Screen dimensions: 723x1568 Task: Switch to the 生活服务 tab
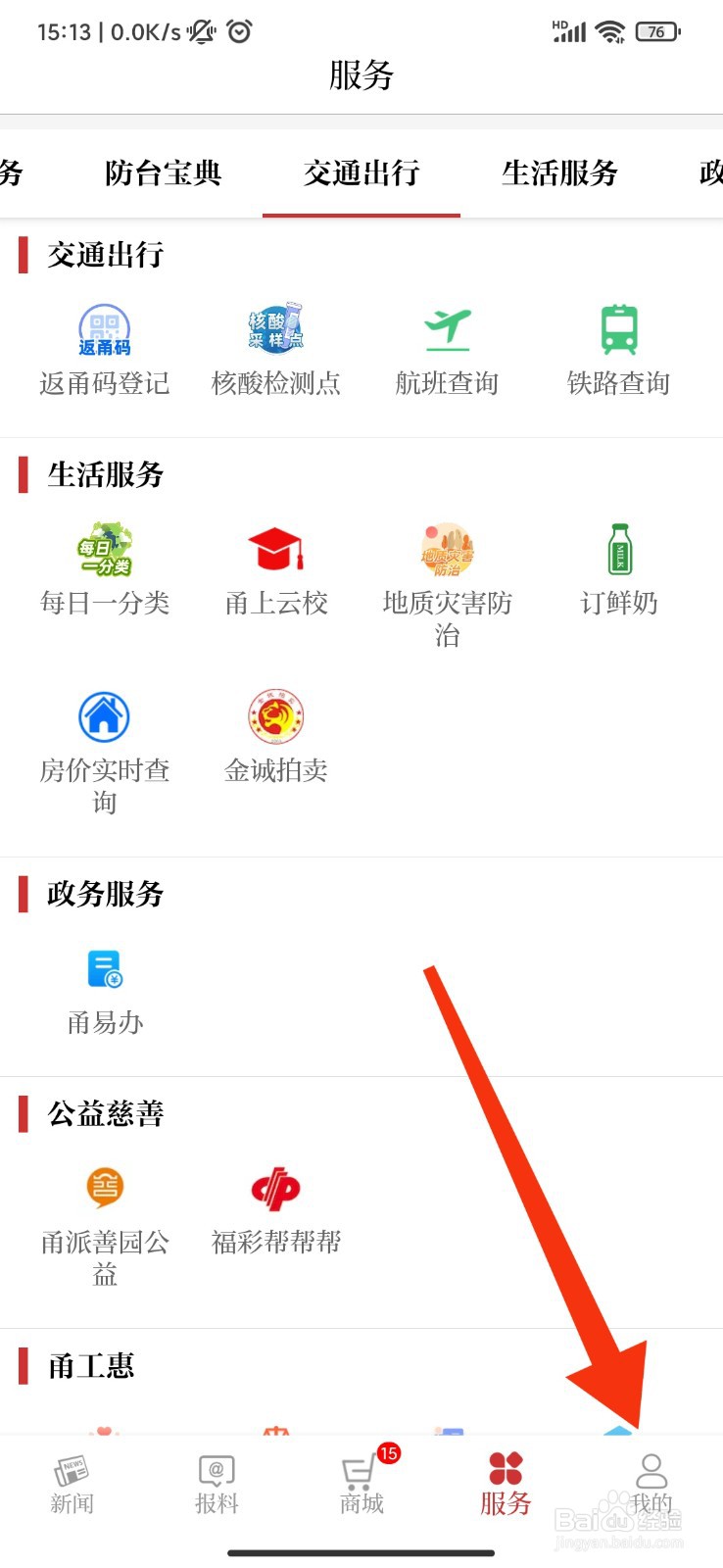coord(558,173)
